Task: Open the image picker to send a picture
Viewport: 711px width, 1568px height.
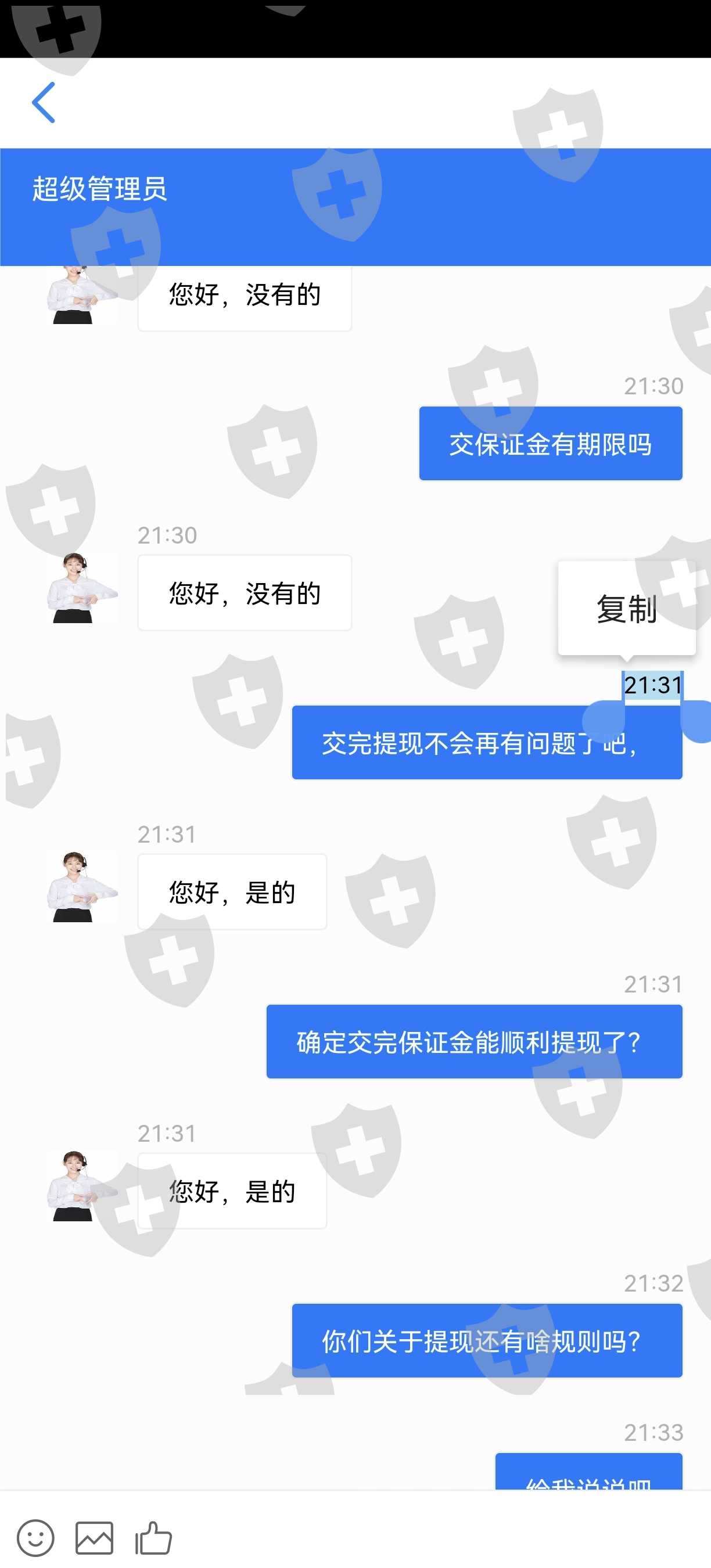Action: click(94, 1538)
